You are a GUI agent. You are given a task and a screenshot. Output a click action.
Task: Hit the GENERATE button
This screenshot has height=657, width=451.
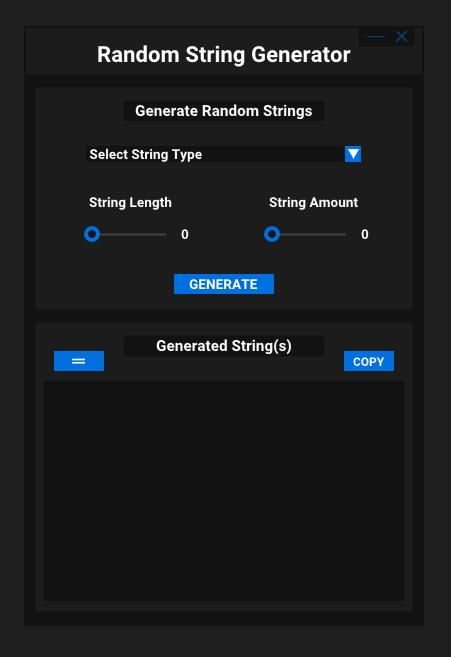pyautogui.click(x=224, y=284)
